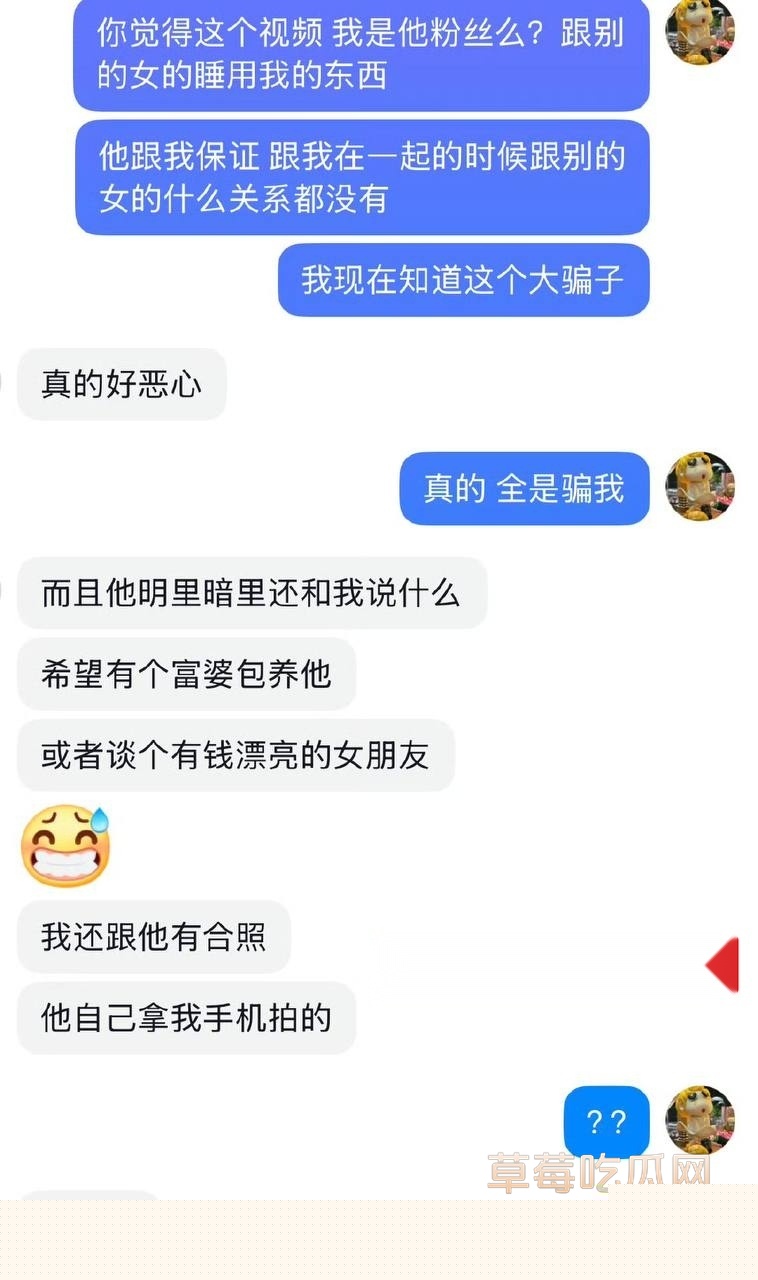Select the bubble 我还跟他有合照
The width and height of the screenshot is (758, 1280).
tap(154, 936)
